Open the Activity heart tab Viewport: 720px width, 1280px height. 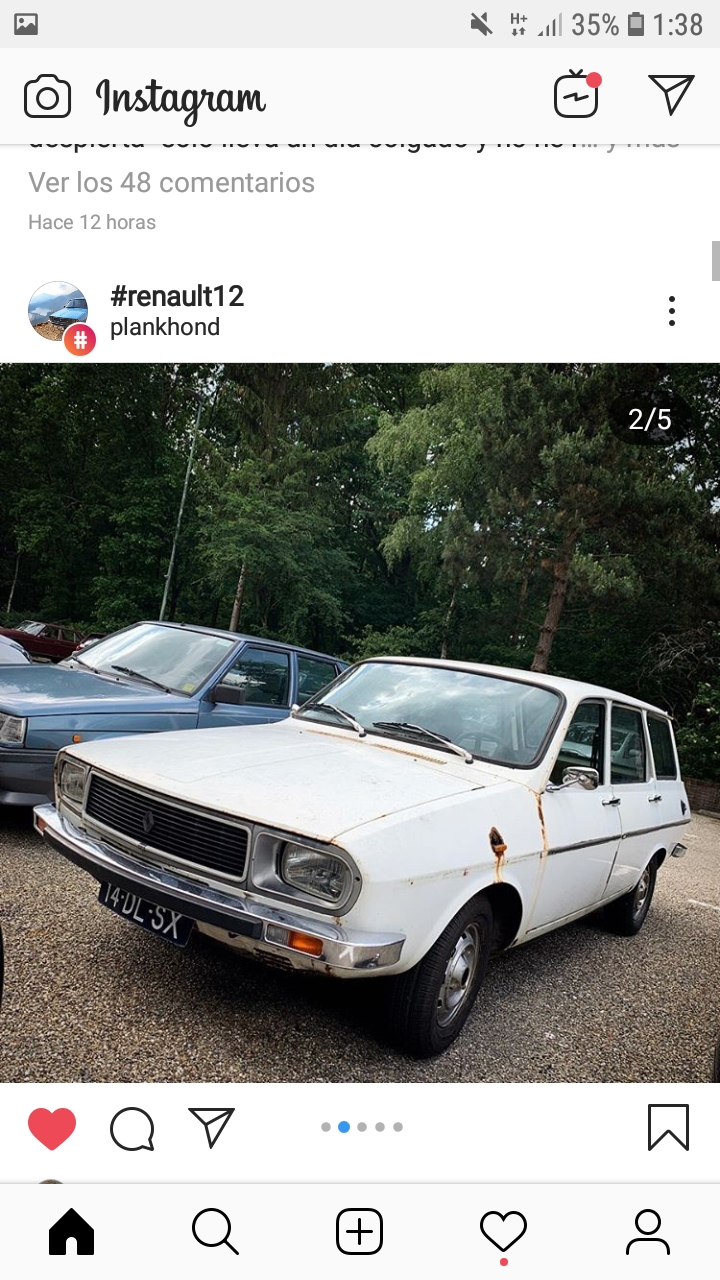[x=503, y=1232]
